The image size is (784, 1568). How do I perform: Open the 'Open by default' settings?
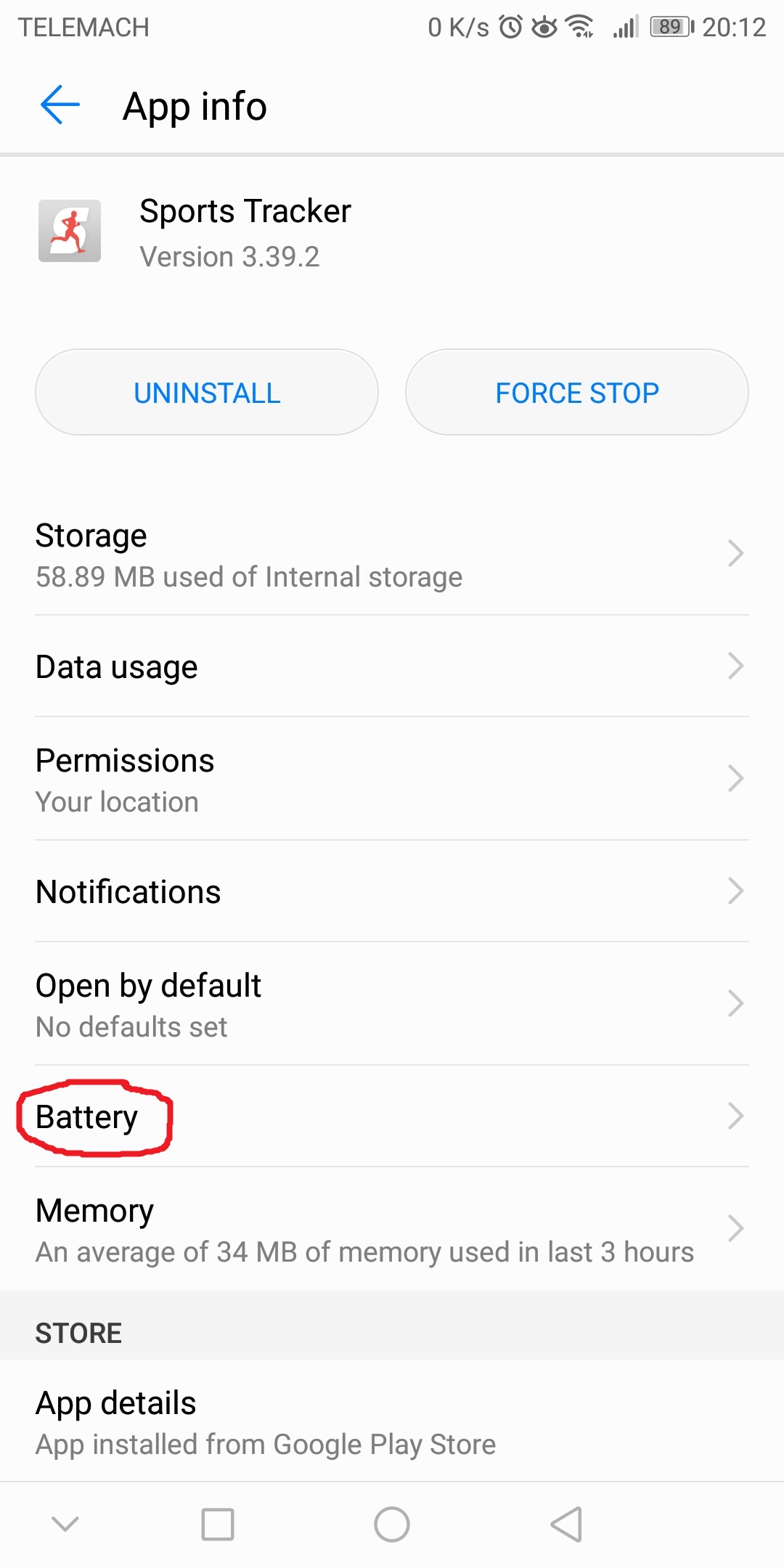point(392,1005)
